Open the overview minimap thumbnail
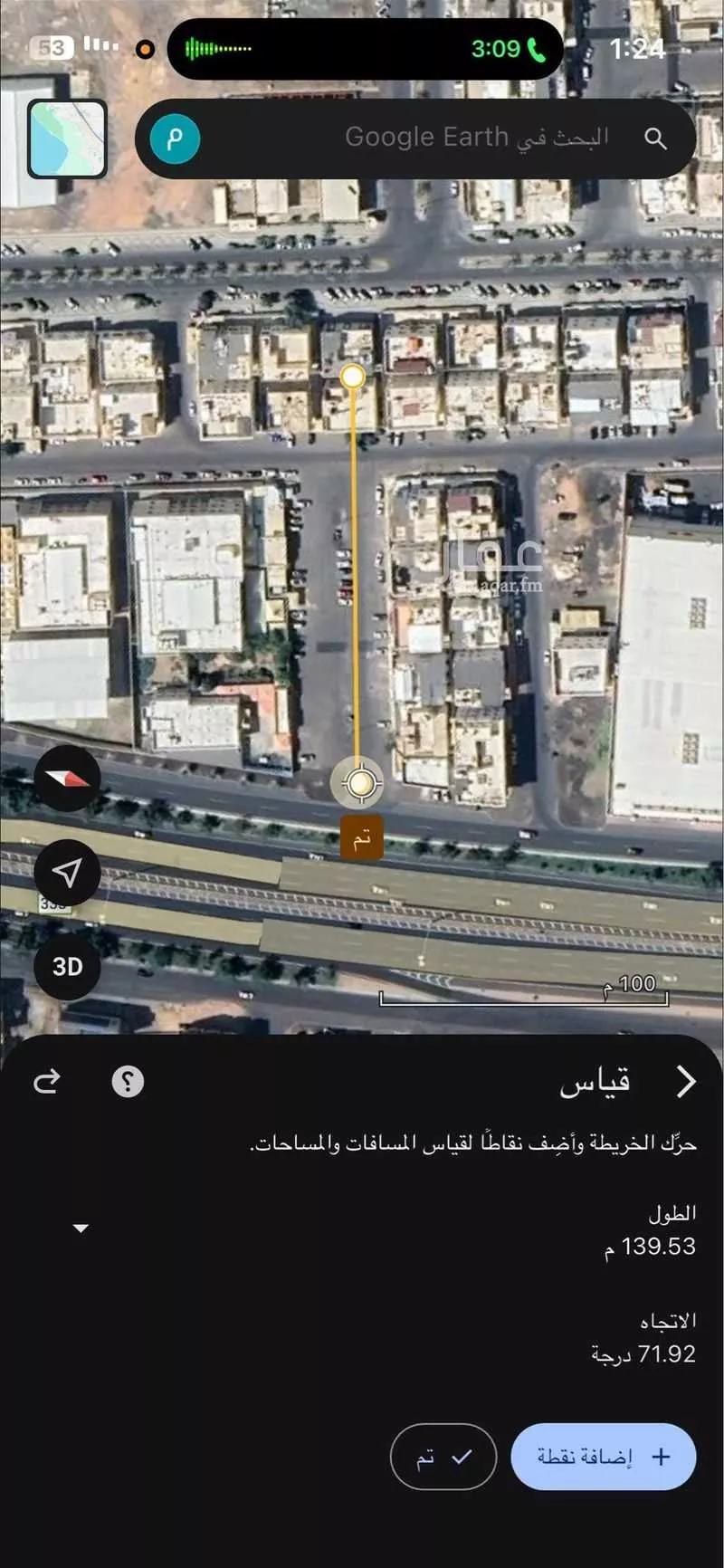 click(x=67, y=138)
